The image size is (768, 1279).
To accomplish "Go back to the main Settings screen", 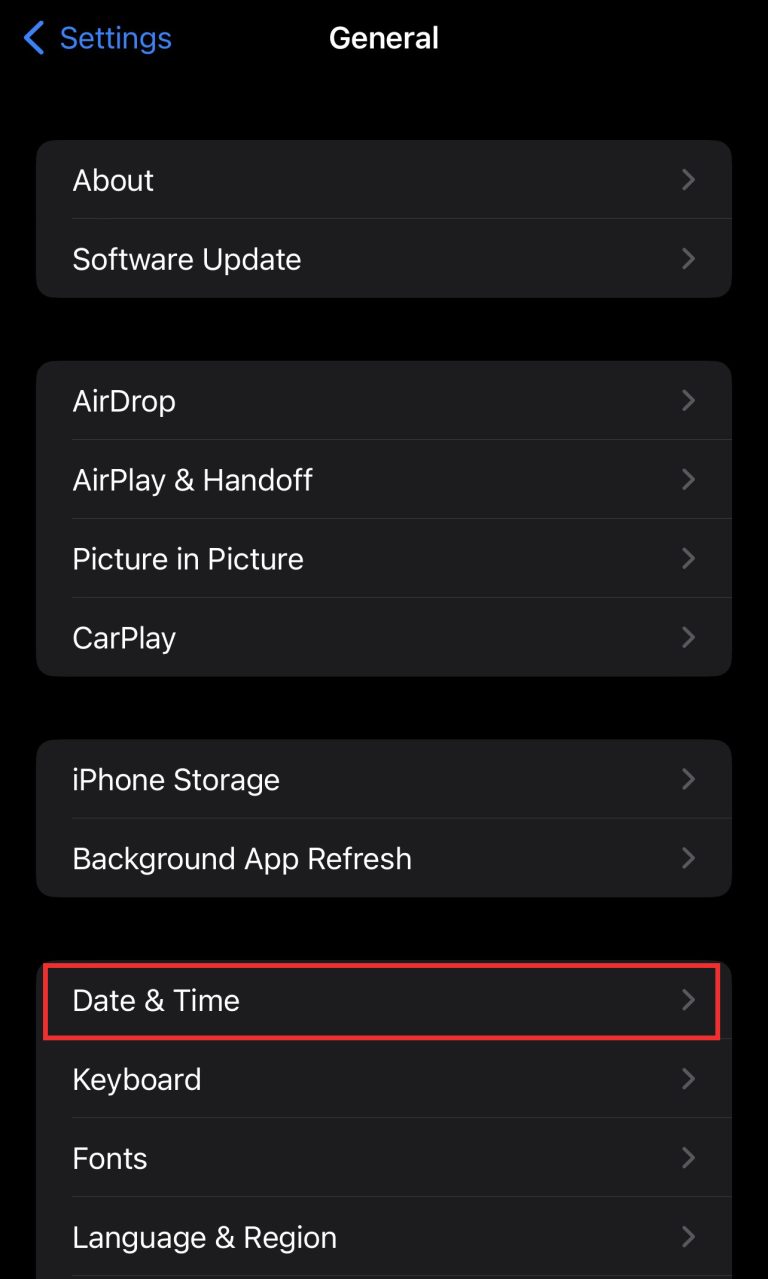I will click(96, 38).
